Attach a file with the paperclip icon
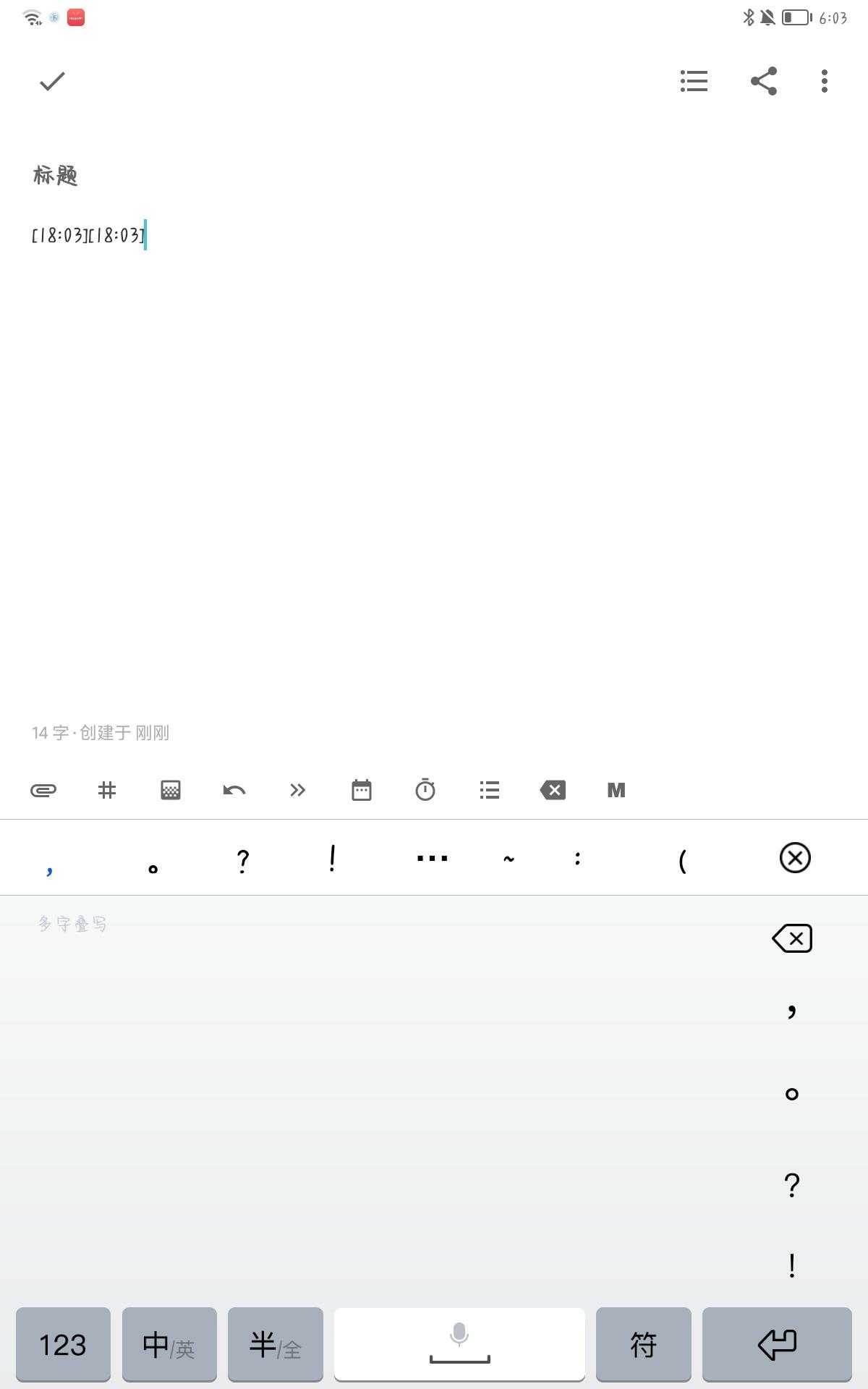This screenshot has width=868, height=1389. point(43,790)
